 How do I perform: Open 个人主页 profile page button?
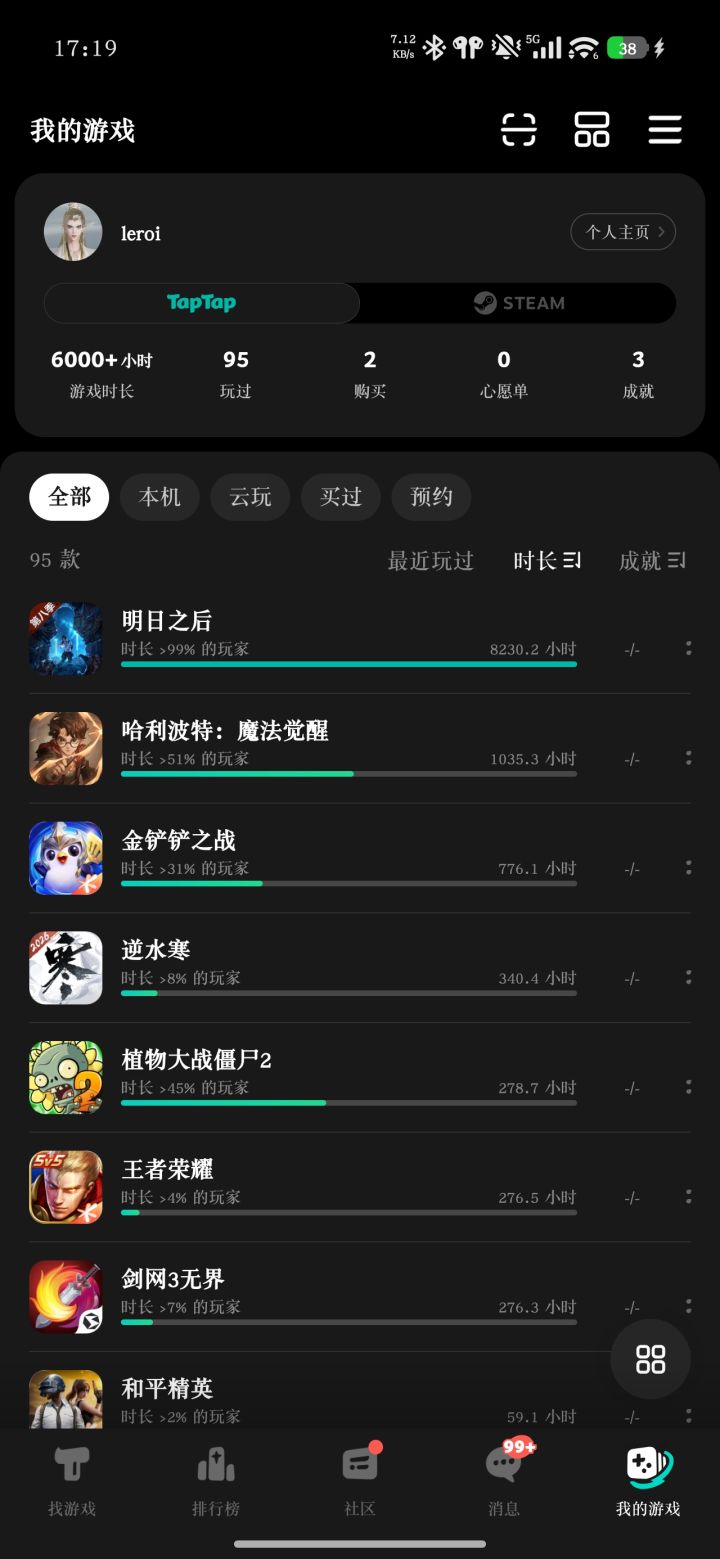point(623,231)
